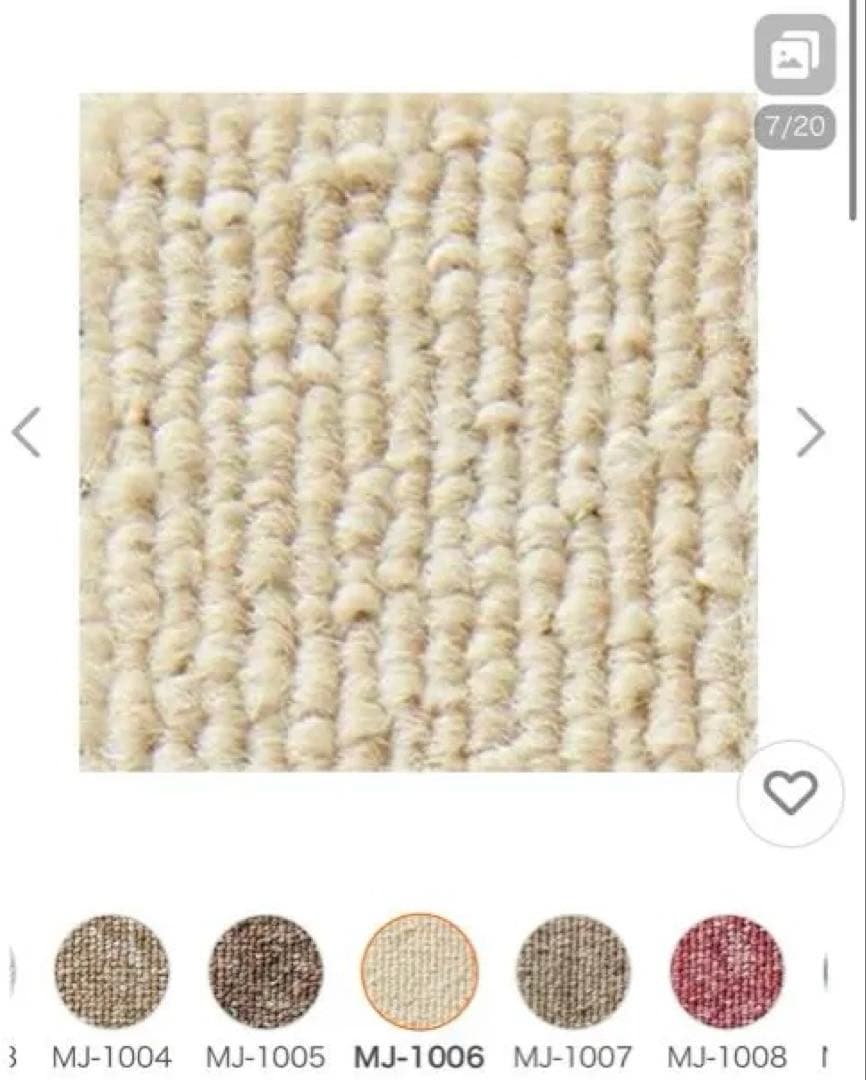Open the image gallery icon
This screenshot has height=1080, width=866.
click(795, 56)
